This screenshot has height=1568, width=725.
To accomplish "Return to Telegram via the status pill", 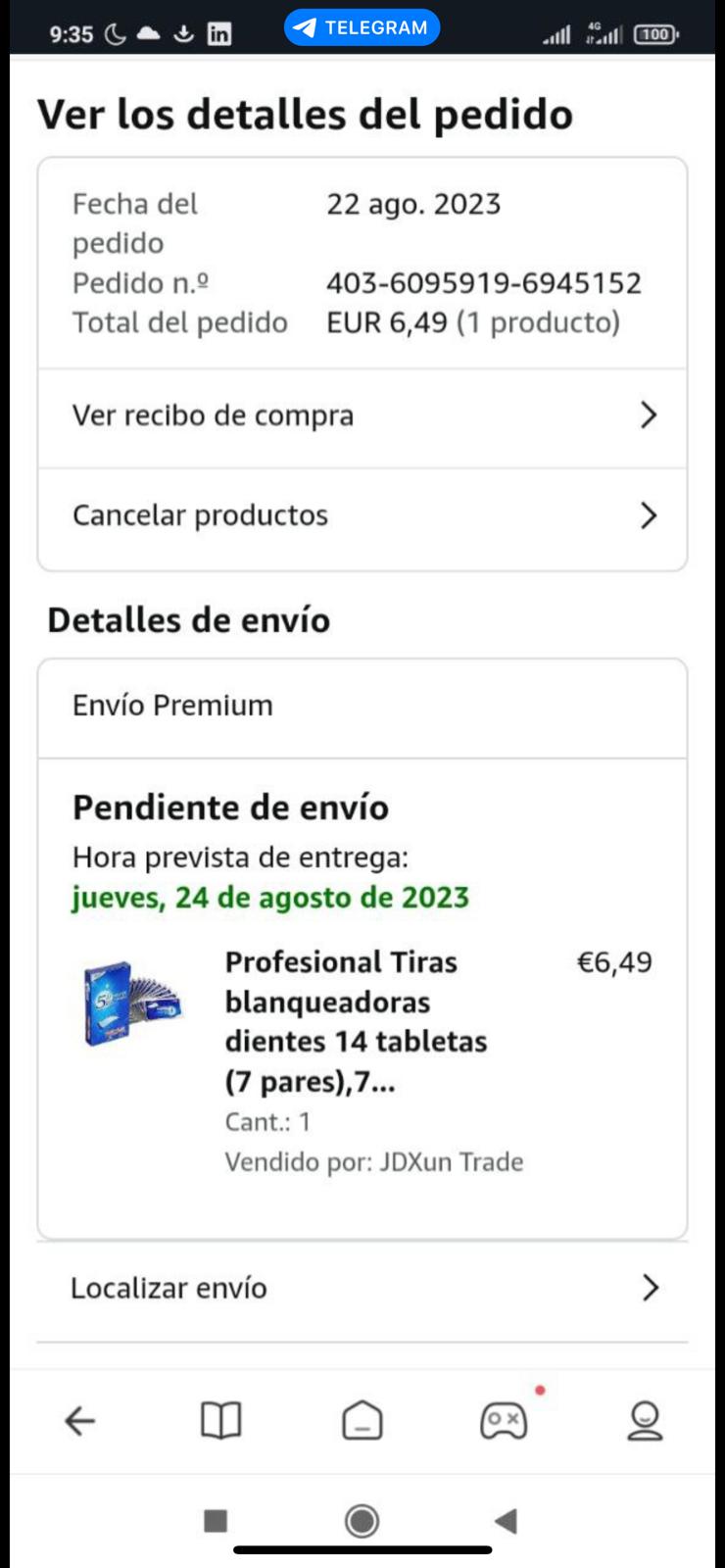I will (362, 27).
